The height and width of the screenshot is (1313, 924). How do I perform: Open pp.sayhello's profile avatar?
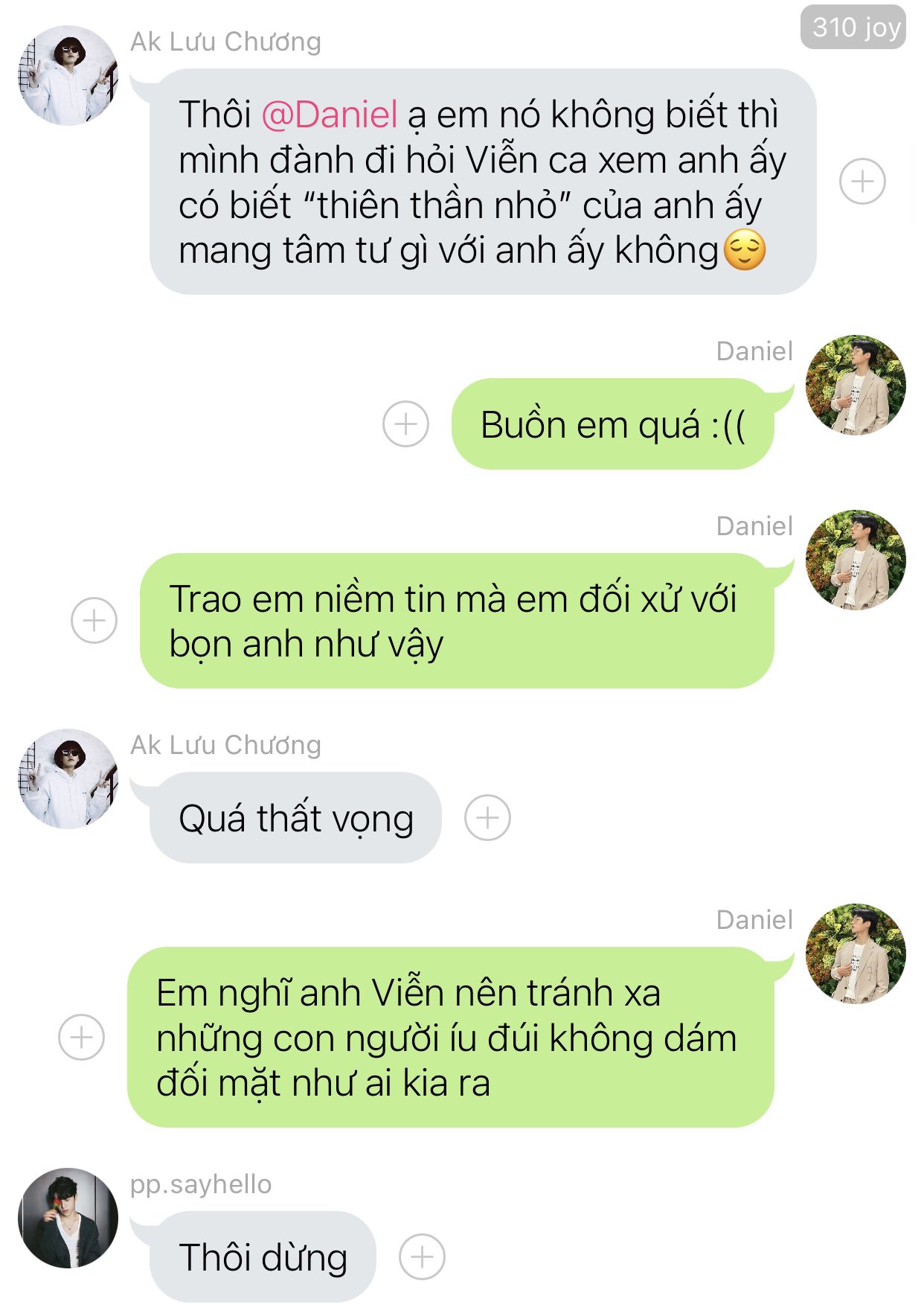[x=68, y=1218]
